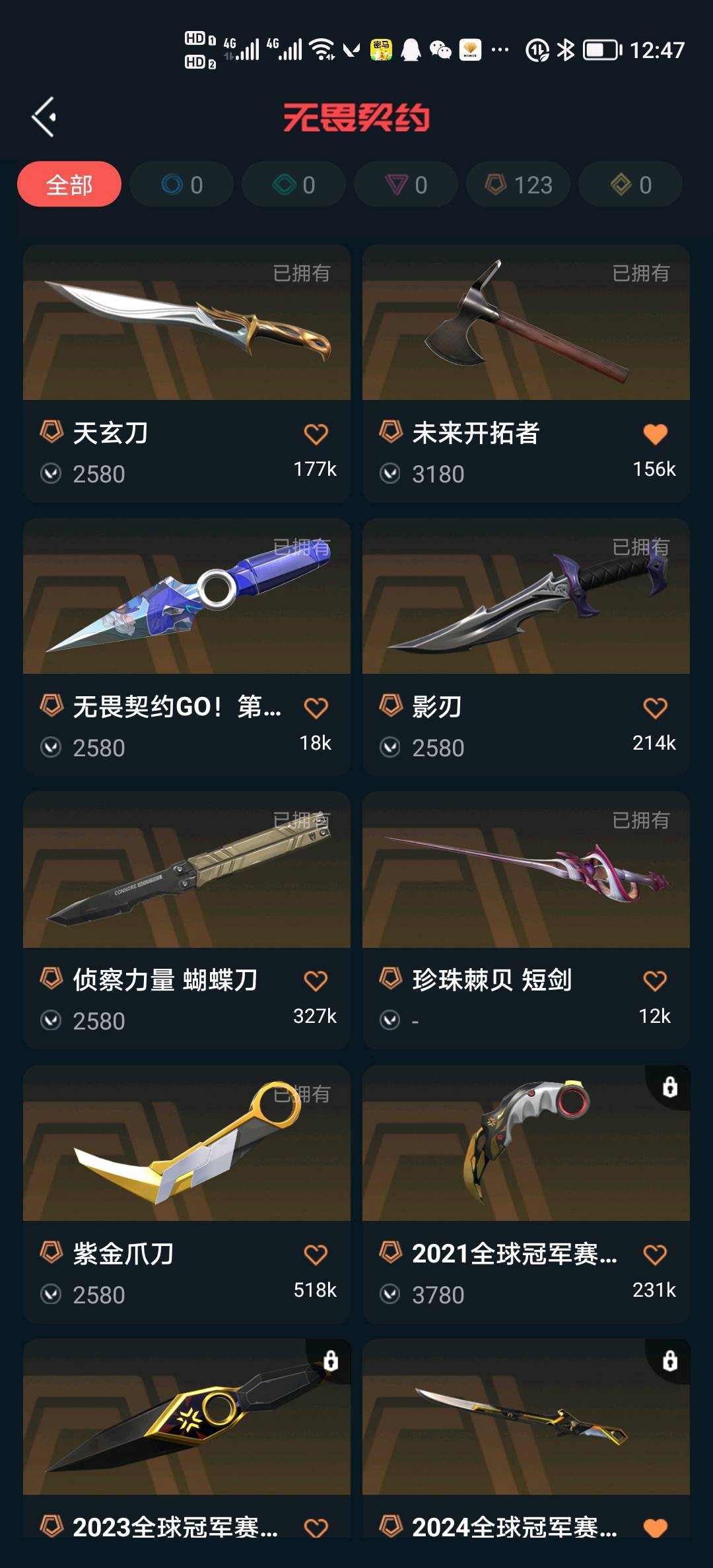The image size is (713, 1568).
Task: Like the 天玄刀 skin
Action: 316,434
